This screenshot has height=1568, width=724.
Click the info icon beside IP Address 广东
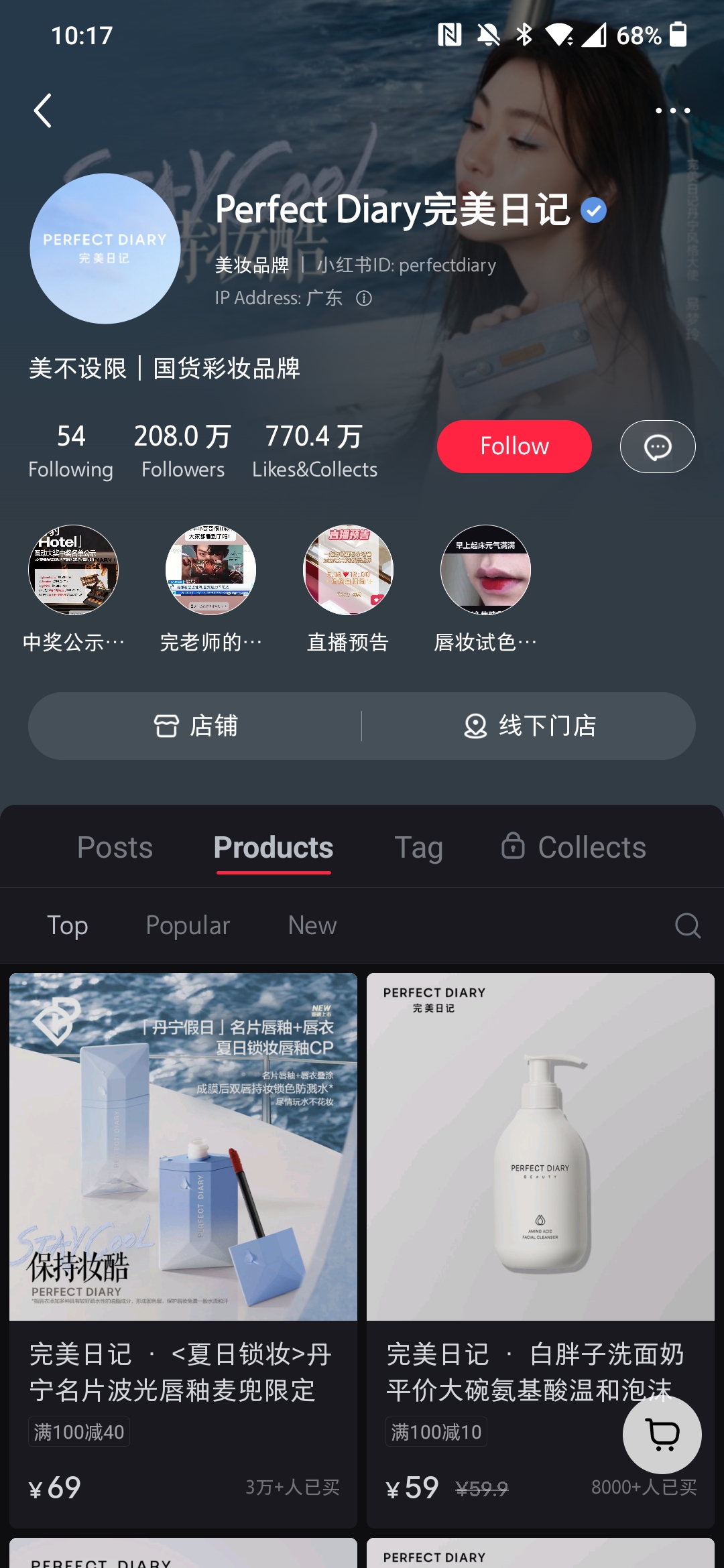(x=365, y=298)
